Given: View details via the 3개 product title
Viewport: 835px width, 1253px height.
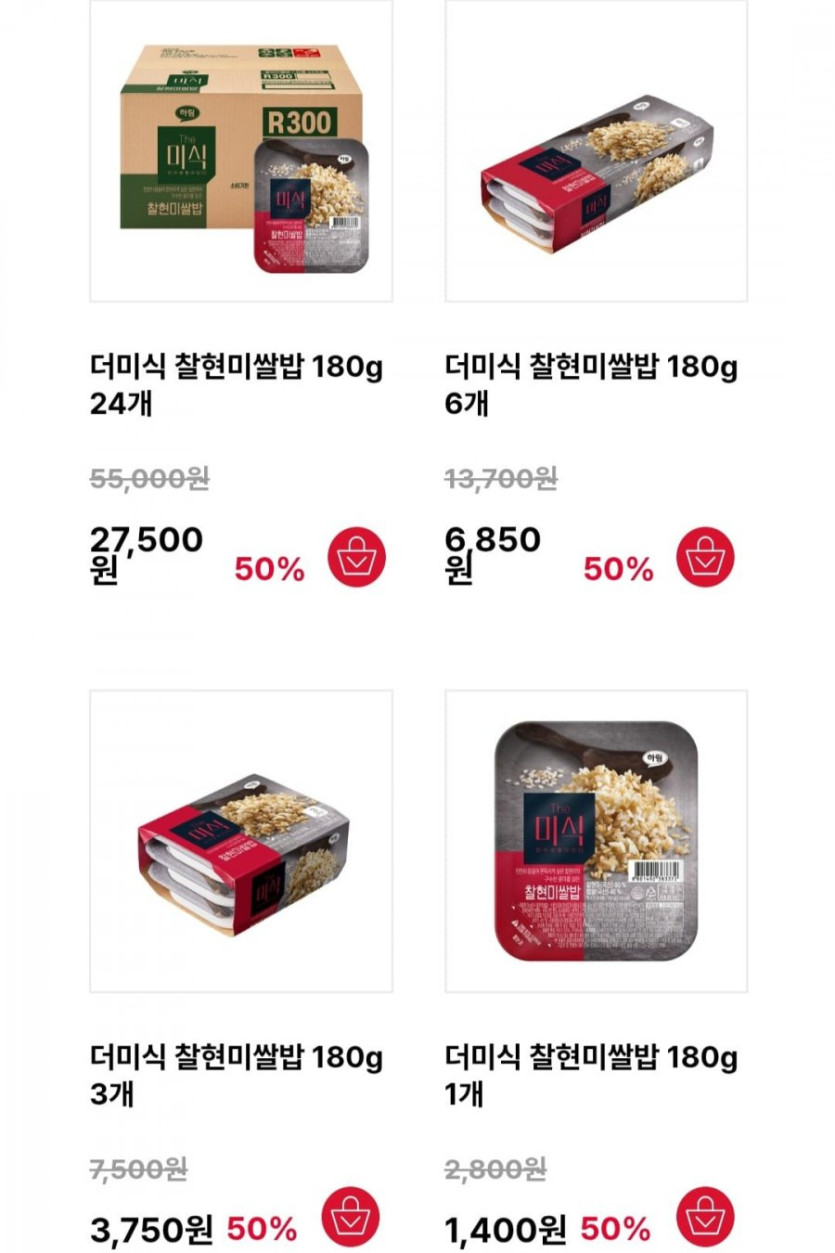Looking at the screenshot, I should pyautogui.click(x=236, y=1075).
